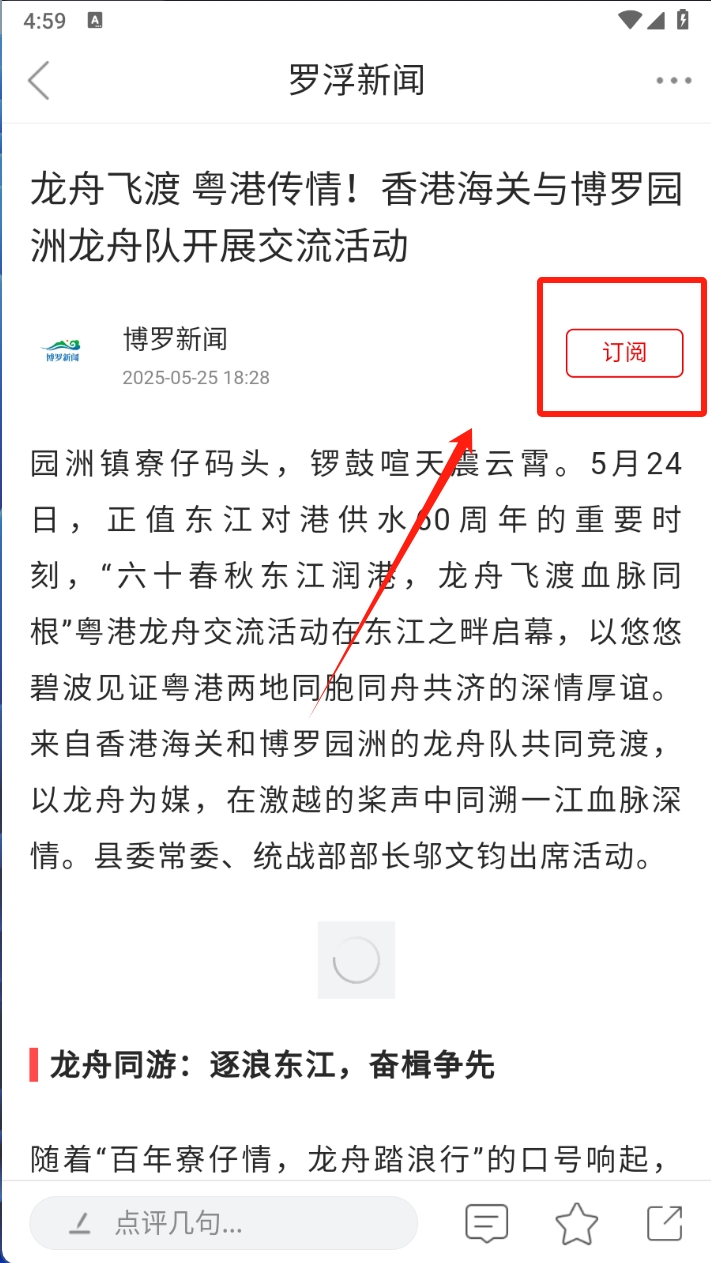Go back using the top-left arrow
This screenshot has height=1263, width=711.
[39, 80]
